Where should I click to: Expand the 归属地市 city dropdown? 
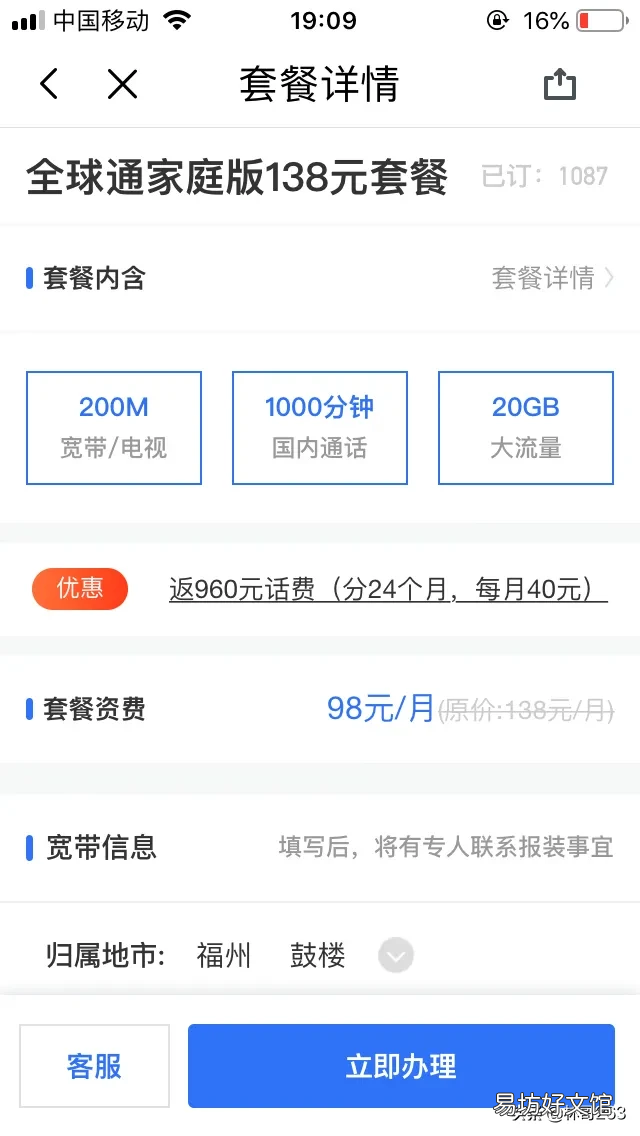396,956
